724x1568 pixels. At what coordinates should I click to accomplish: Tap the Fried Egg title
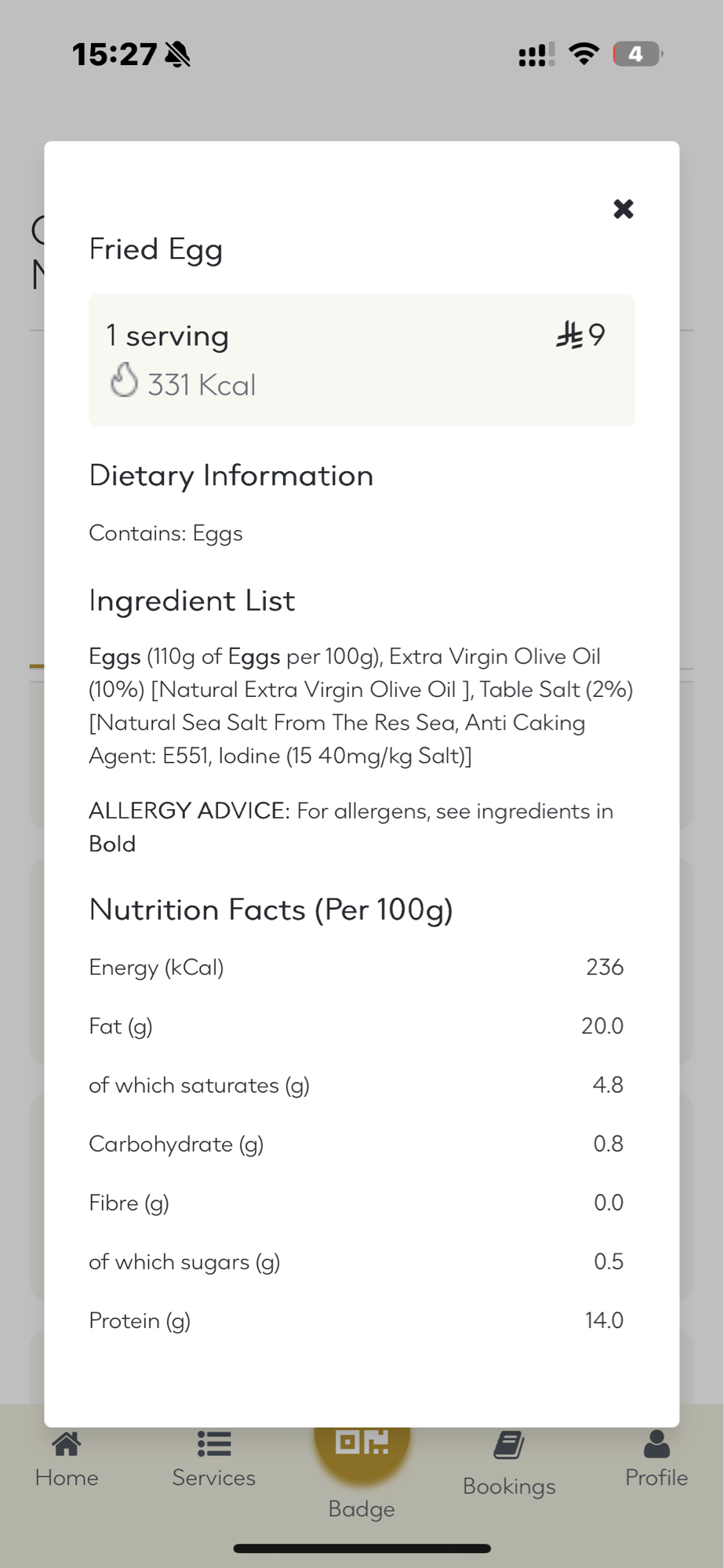(x=156, y=249)
